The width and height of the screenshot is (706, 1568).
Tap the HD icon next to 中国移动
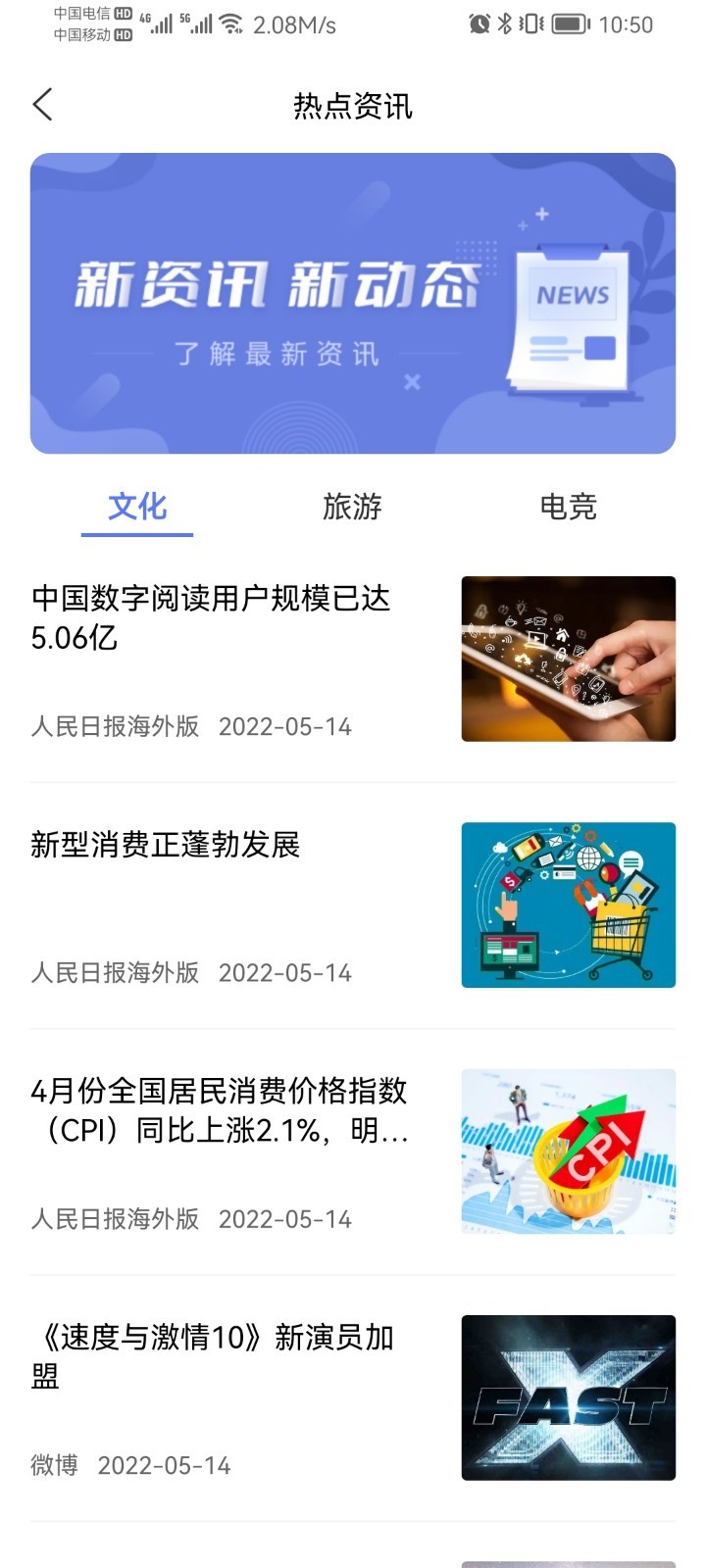pyautogui.click(x=123, y=34)
